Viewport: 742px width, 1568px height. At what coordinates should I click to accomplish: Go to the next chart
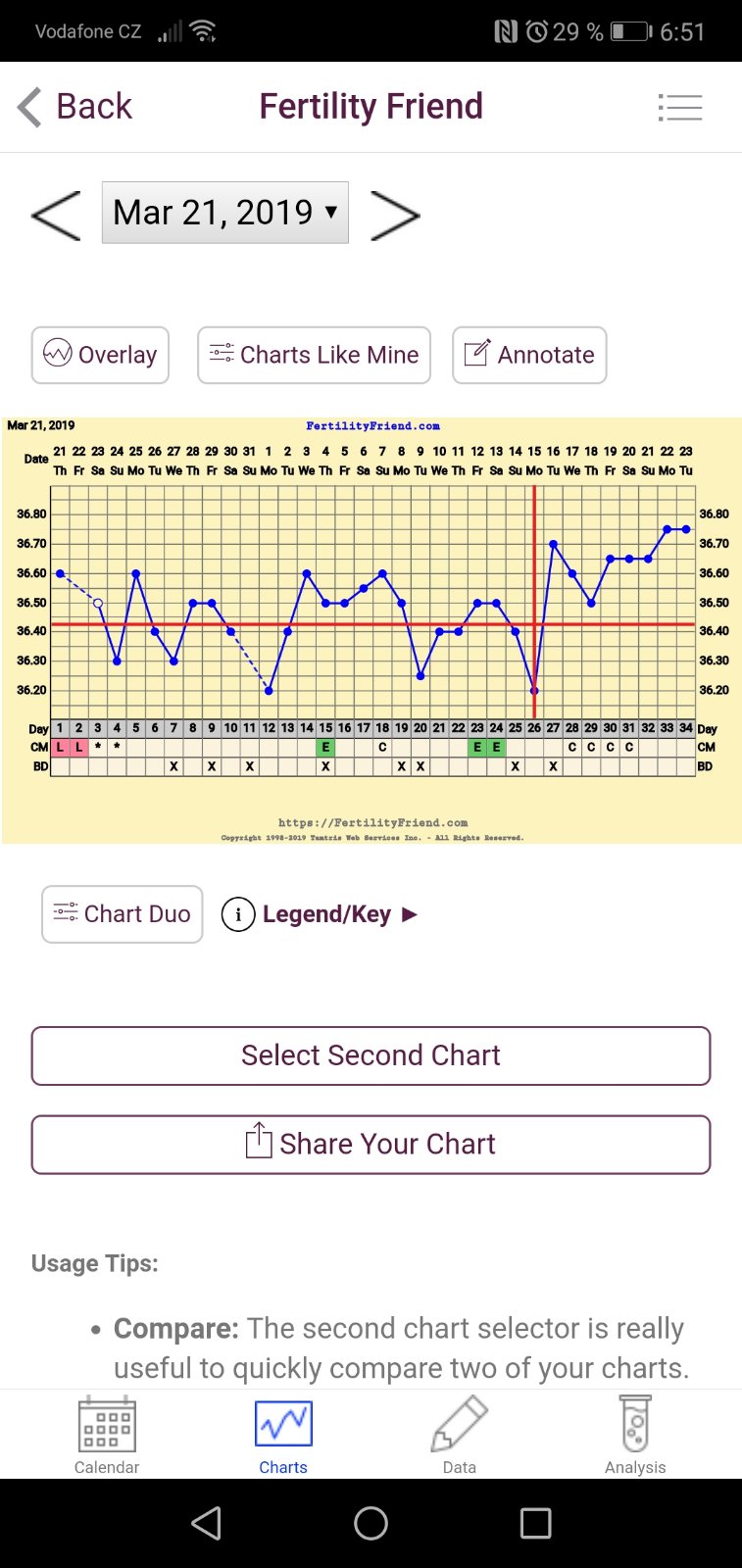click(x=395, y=216)
